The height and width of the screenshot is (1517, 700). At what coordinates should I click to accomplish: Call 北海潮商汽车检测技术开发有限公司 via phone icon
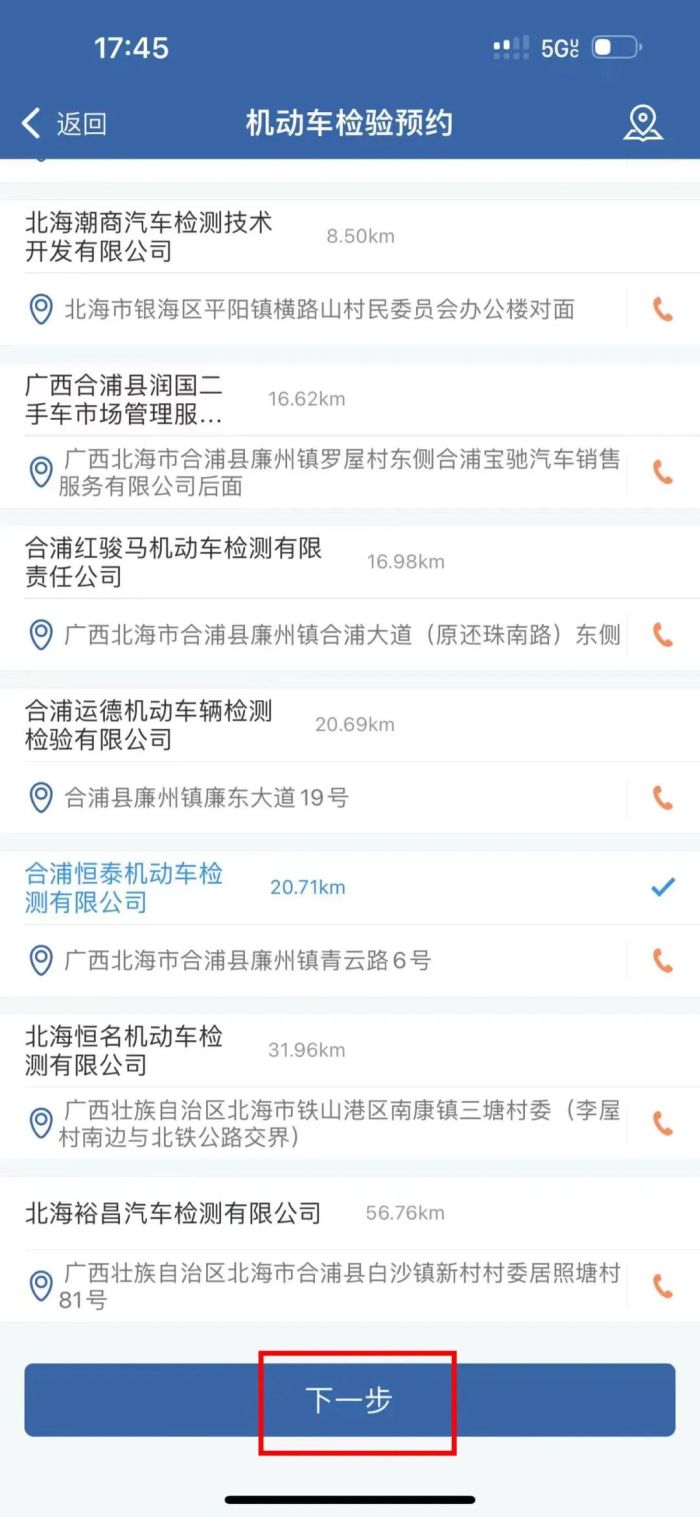point(663,309)
